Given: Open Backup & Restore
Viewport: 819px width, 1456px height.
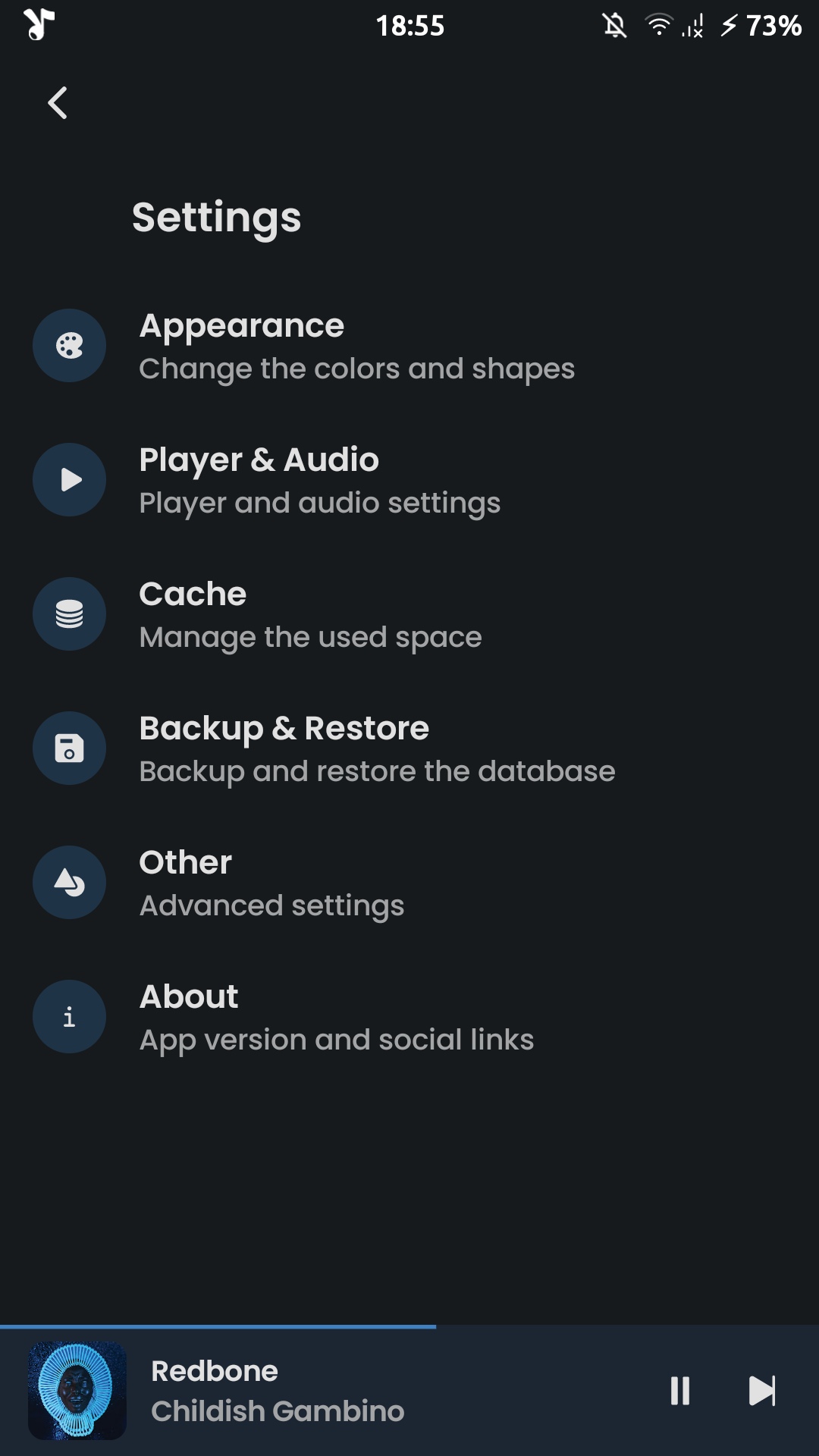Looking at the screenshot, I should click(377, 749).
